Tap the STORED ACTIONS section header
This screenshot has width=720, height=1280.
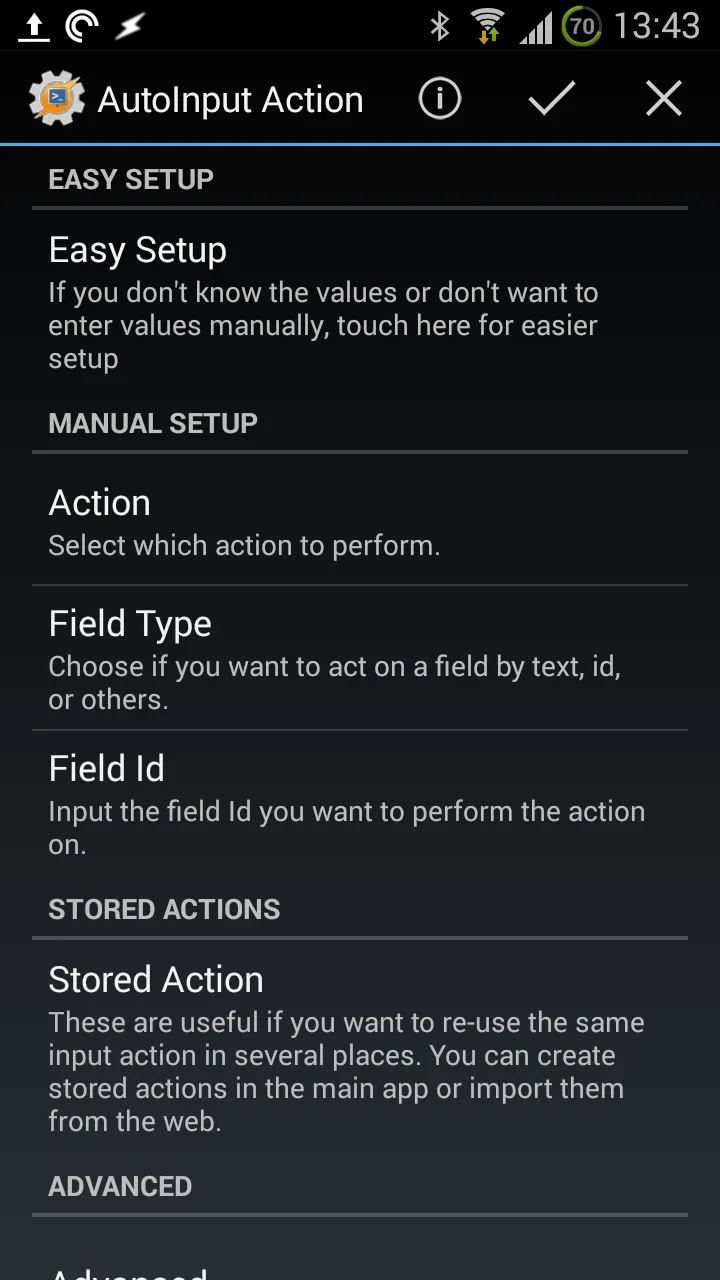point(164,909)
